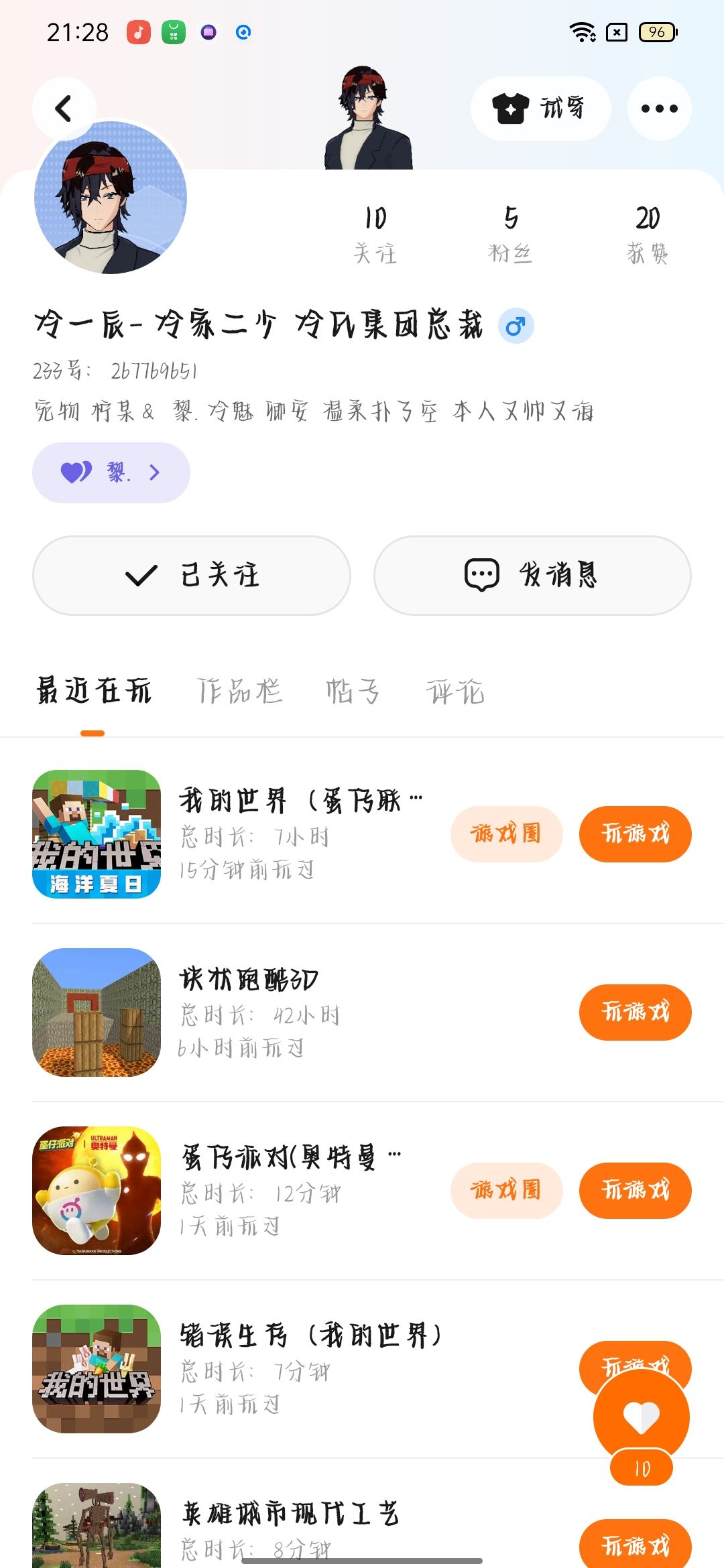Open the 试穿 outfit try-on button

tap(540, 109)
